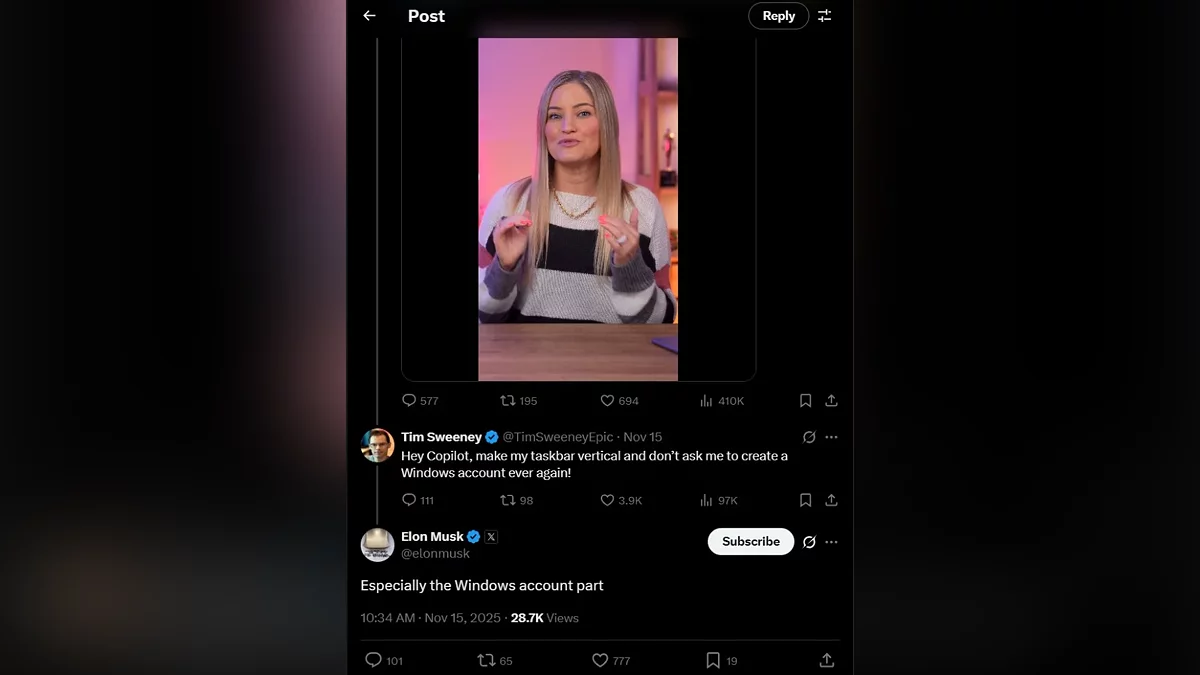Viewport: 1200px width, 675px height.
Task: Share the video post
Action: [x=831, y=400]
